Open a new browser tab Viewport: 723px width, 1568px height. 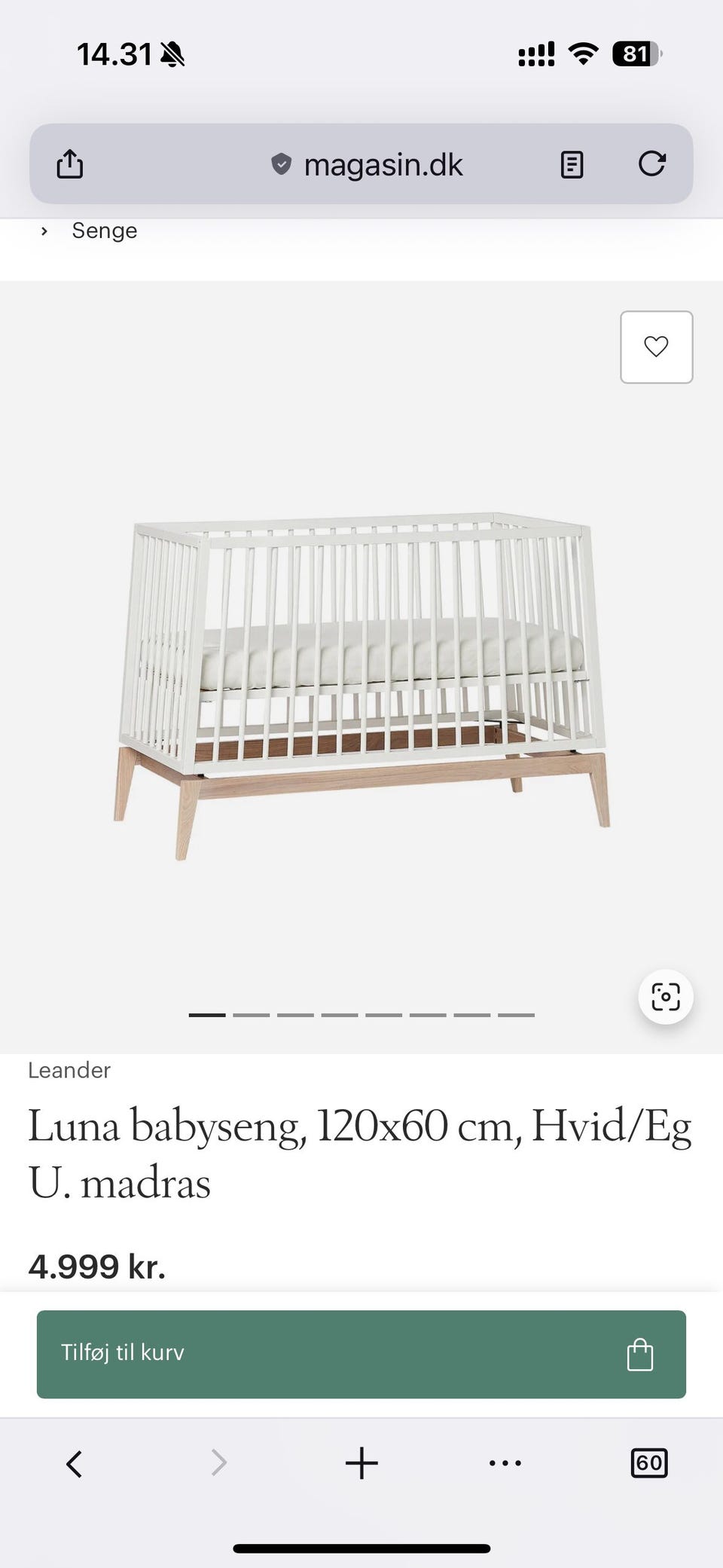[361, 1463]
